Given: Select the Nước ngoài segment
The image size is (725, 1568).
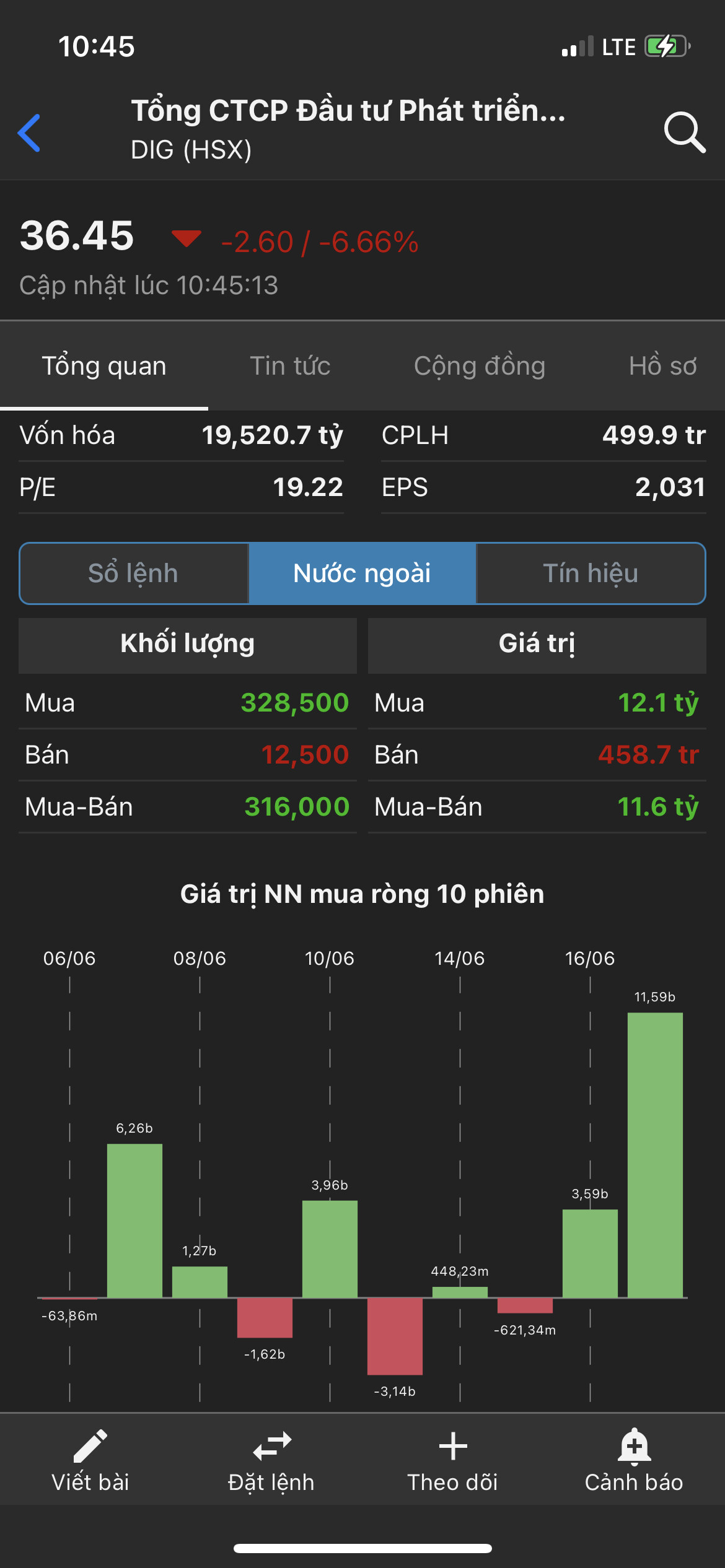Looking at the screenshot, I should click(x=362, y=573).
